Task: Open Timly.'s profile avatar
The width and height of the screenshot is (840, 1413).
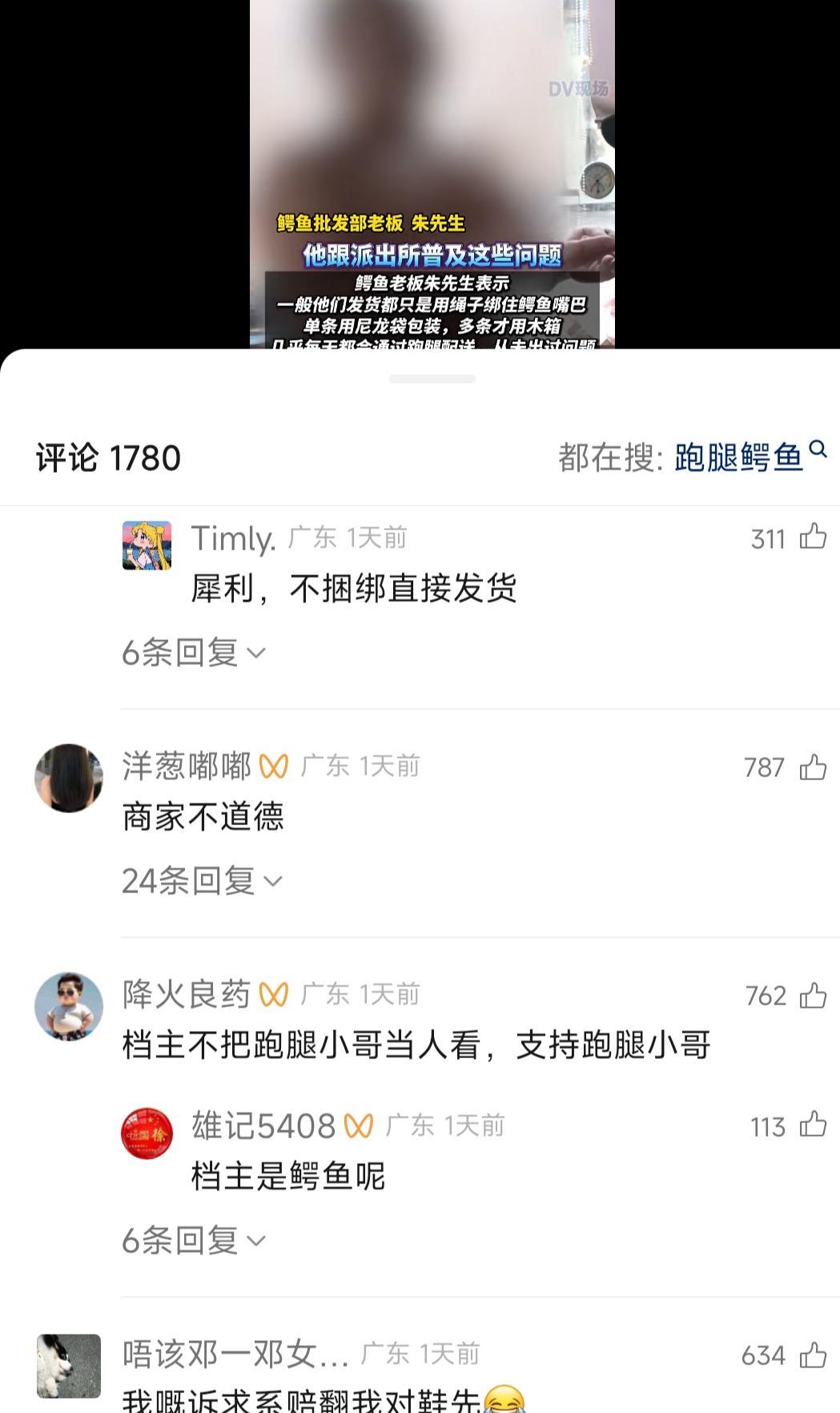Action: point(147,545)
